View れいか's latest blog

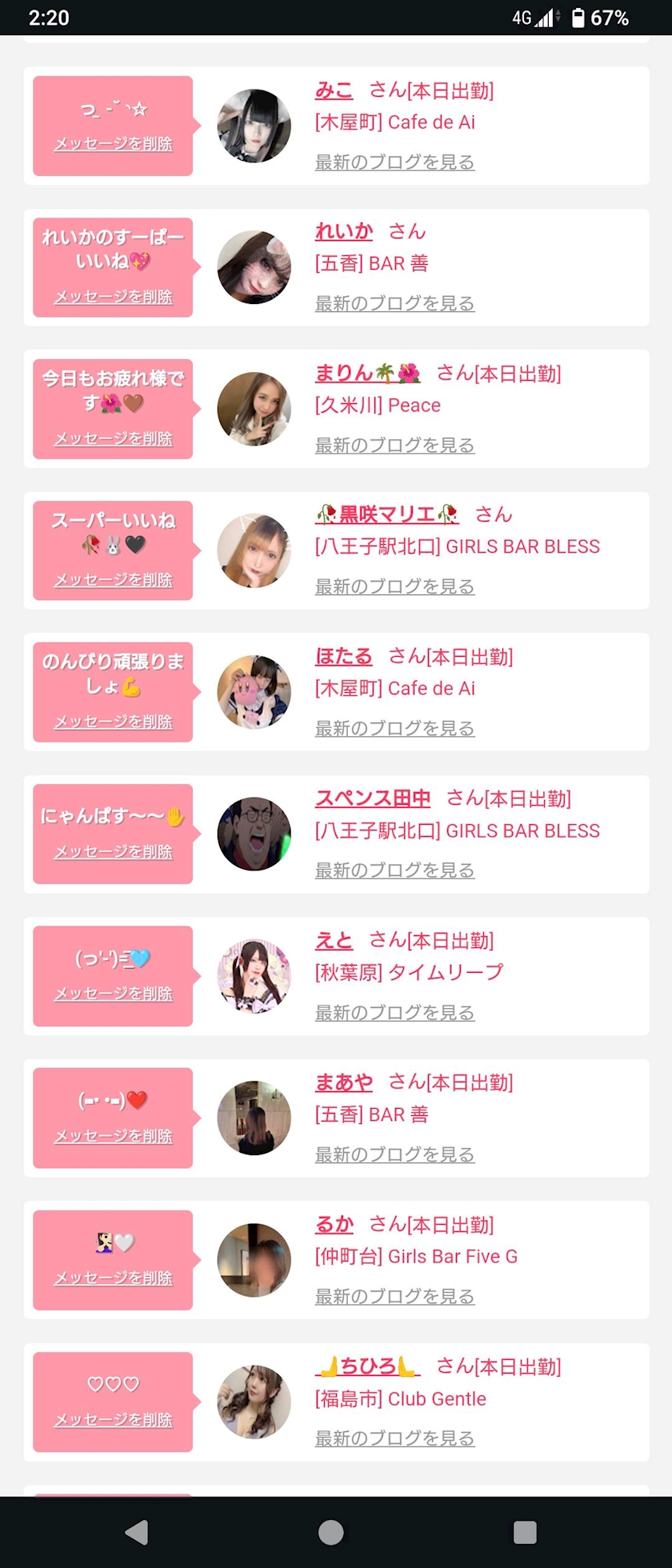click(x=394, y=304)
